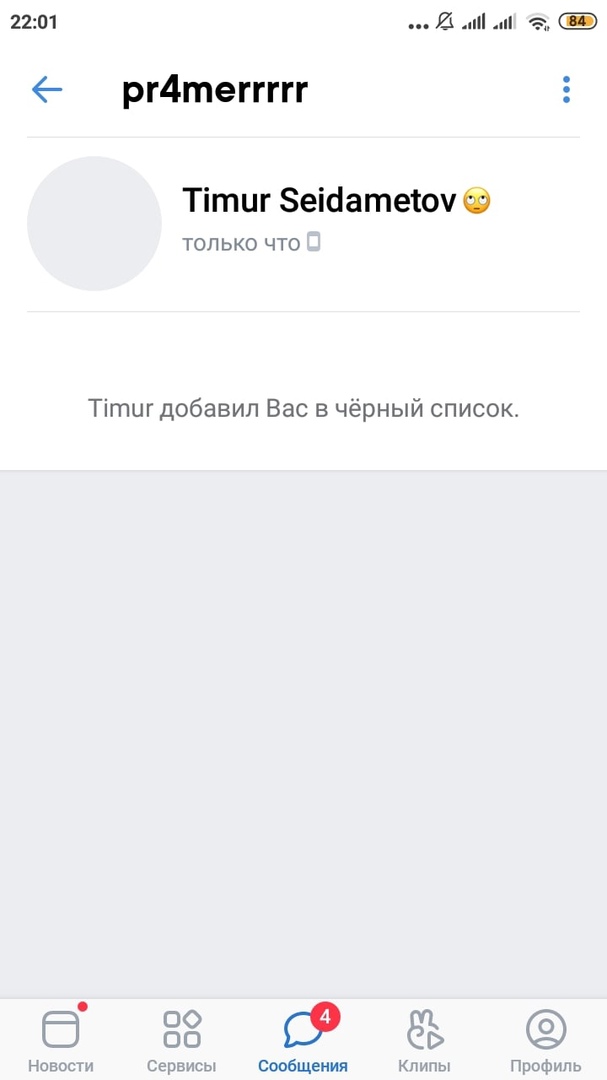Open the three-dot overflow menu
Image resolution: width=607 pixels, height=1080 pixels.
(566, 90)
